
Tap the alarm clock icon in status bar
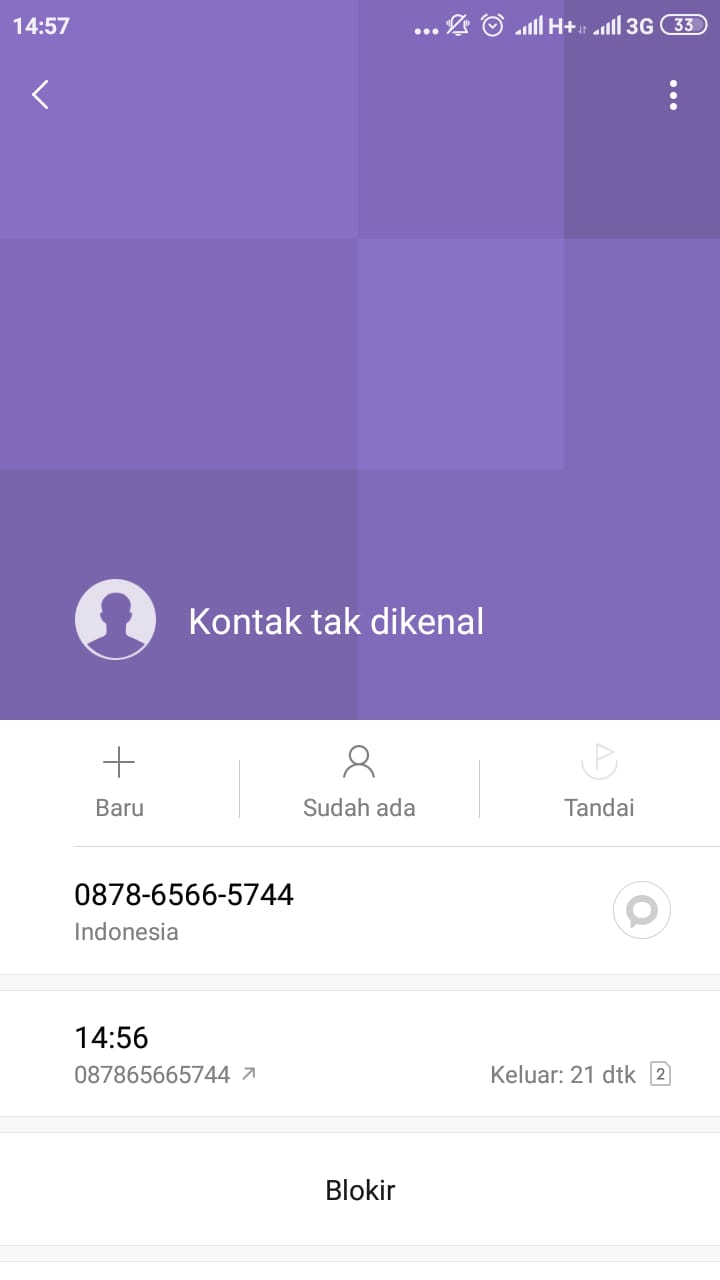[492, 26]
